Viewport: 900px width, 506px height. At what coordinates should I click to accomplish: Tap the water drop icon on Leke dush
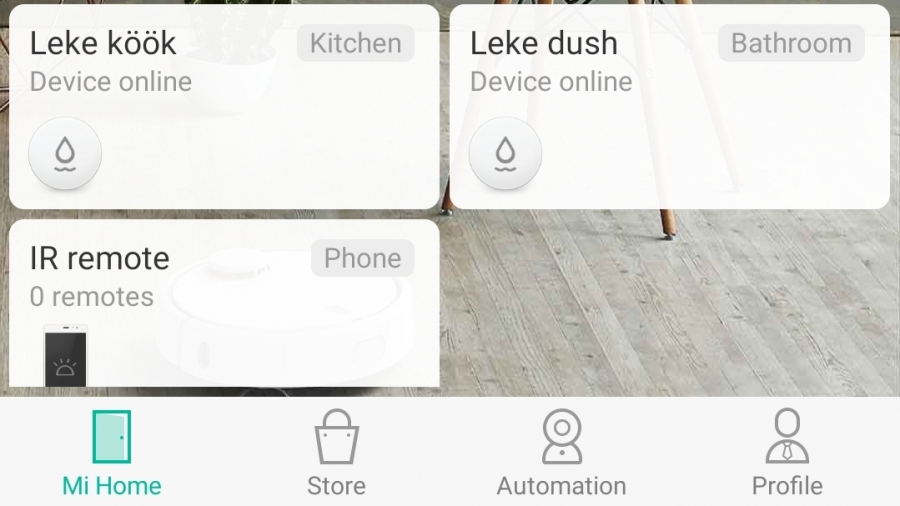505,154
